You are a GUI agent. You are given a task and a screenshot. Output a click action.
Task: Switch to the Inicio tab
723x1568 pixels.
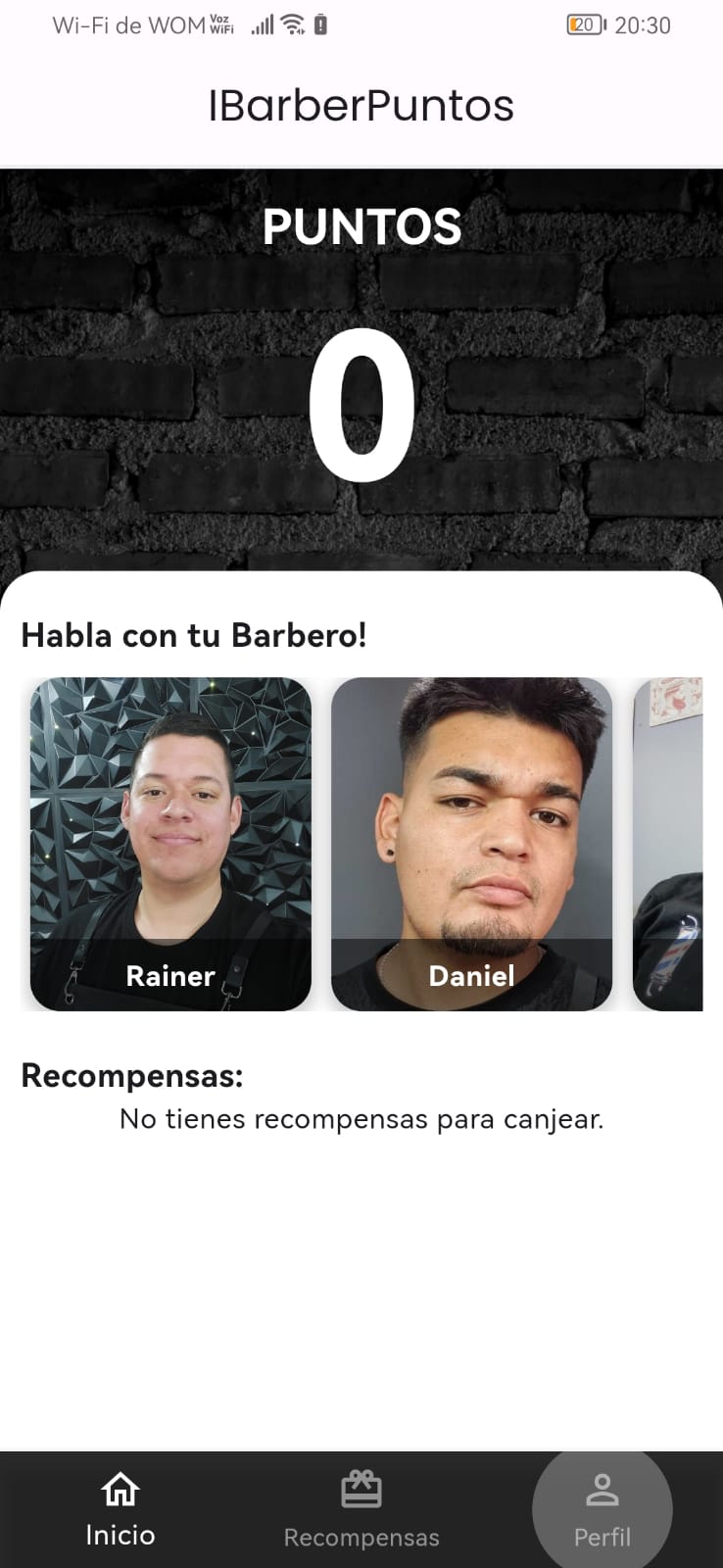pyautogui.click(x=120, y=1509)
